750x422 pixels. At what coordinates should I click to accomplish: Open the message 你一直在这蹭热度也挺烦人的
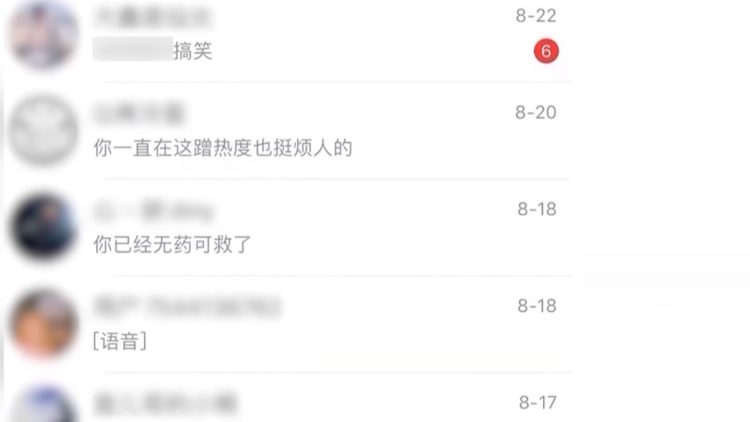click(300, 131)
